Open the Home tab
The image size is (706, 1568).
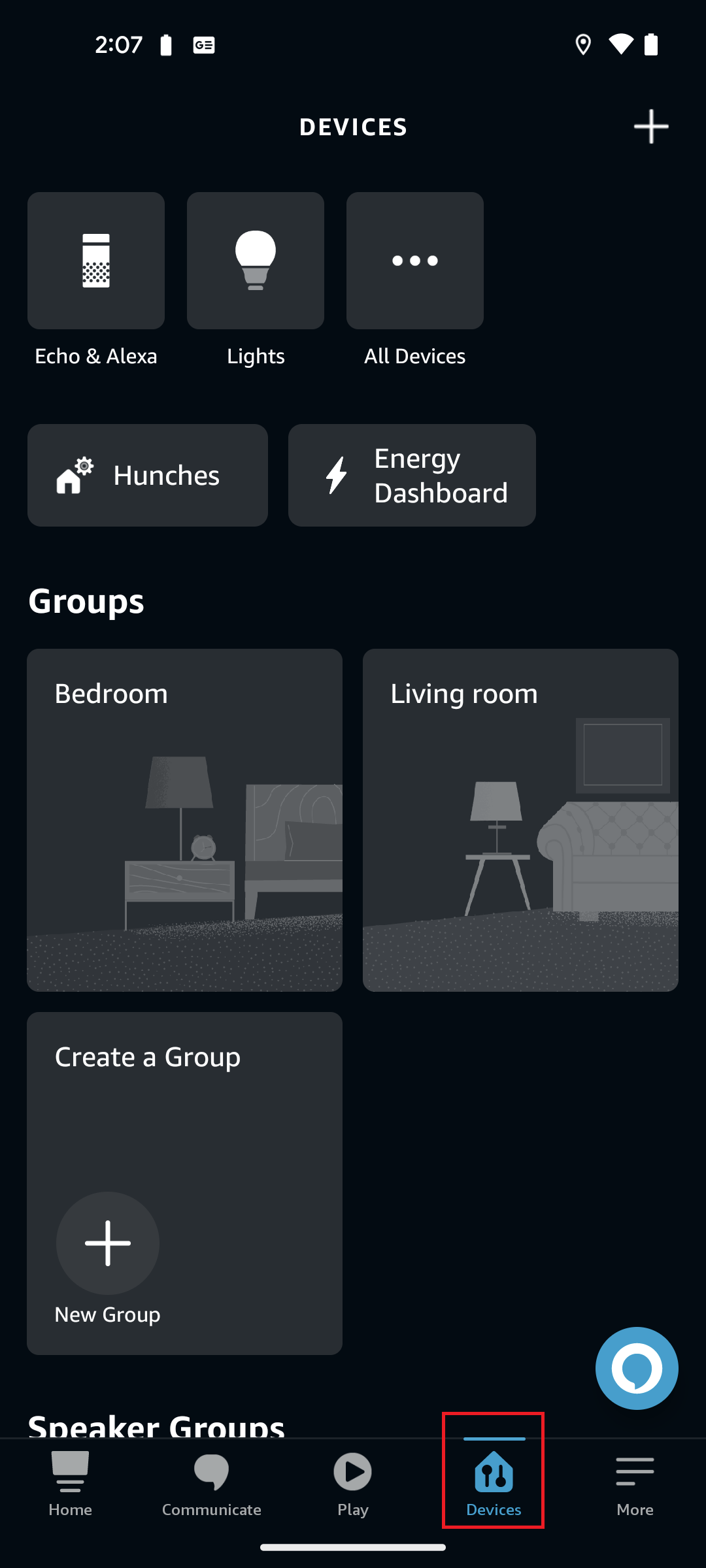[70, 1483]
